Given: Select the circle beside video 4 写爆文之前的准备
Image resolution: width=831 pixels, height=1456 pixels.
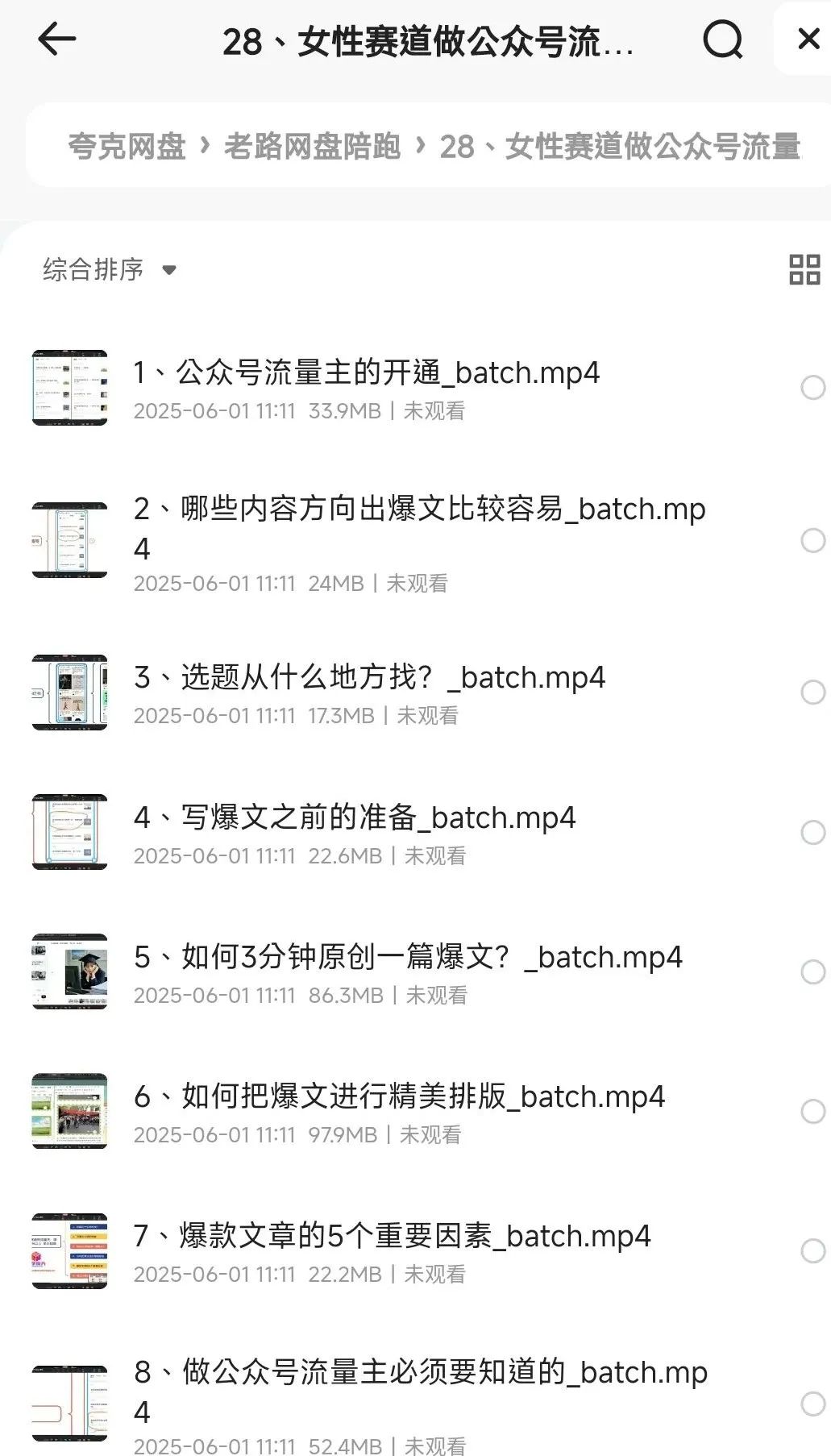Looking at the screenshot, I should [x=812, y=832].
